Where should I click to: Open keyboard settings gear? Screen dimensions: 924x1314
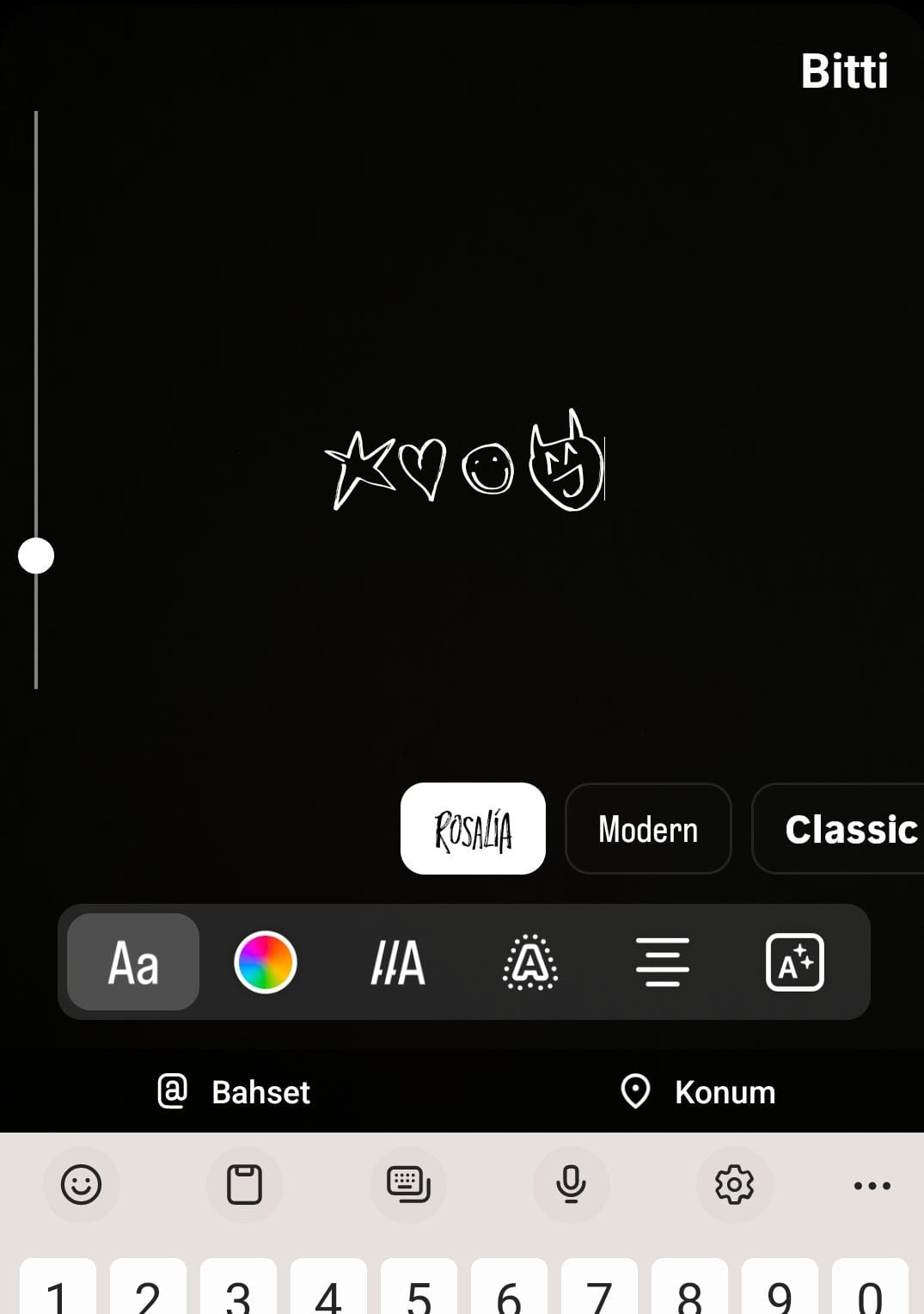tap(734, 1185)
